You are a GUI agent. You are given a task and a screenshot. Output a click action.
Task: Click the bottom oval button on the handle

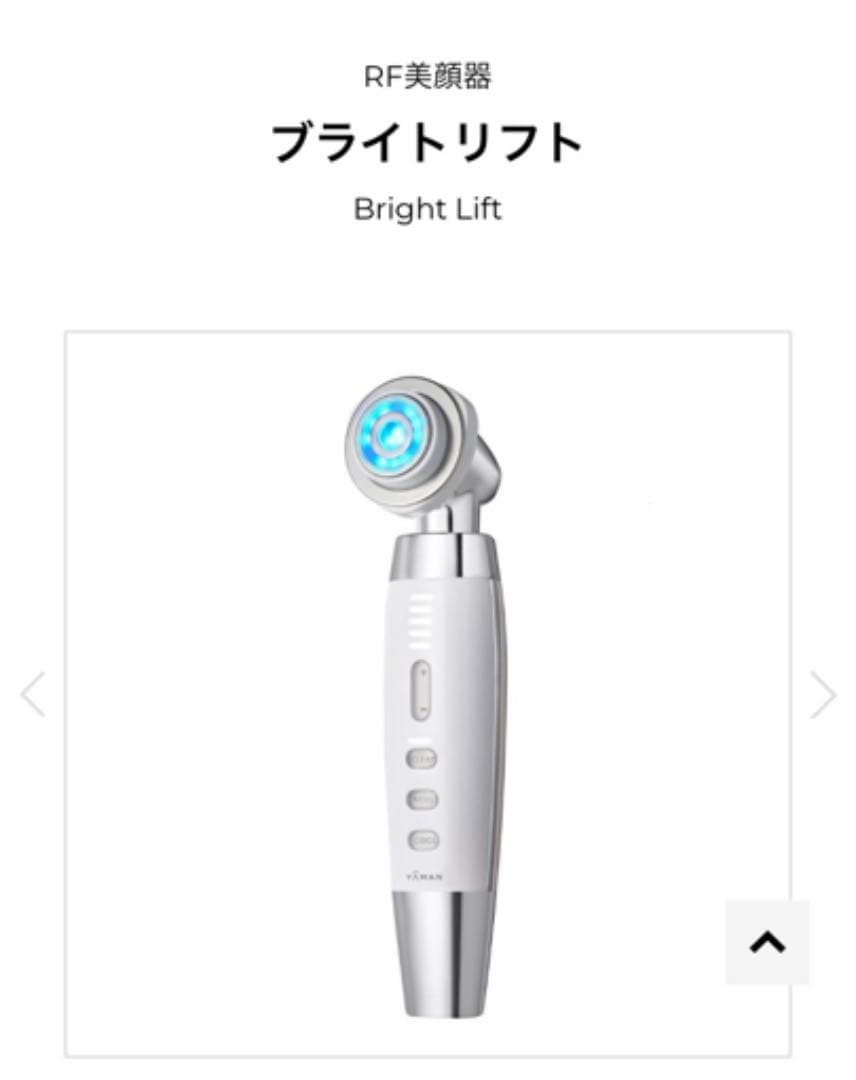click(x=422, y=839)
